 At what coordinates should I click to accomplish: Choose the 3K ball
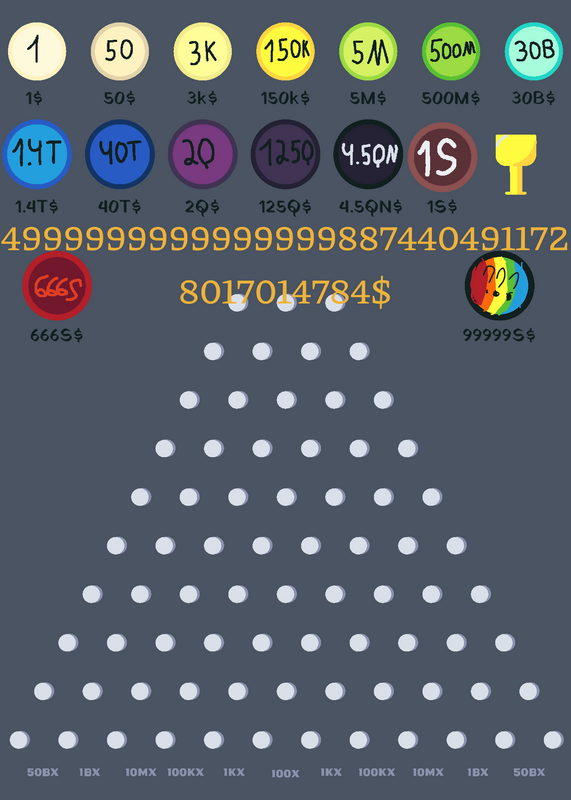pyautogui.click(x=203, y=52)
